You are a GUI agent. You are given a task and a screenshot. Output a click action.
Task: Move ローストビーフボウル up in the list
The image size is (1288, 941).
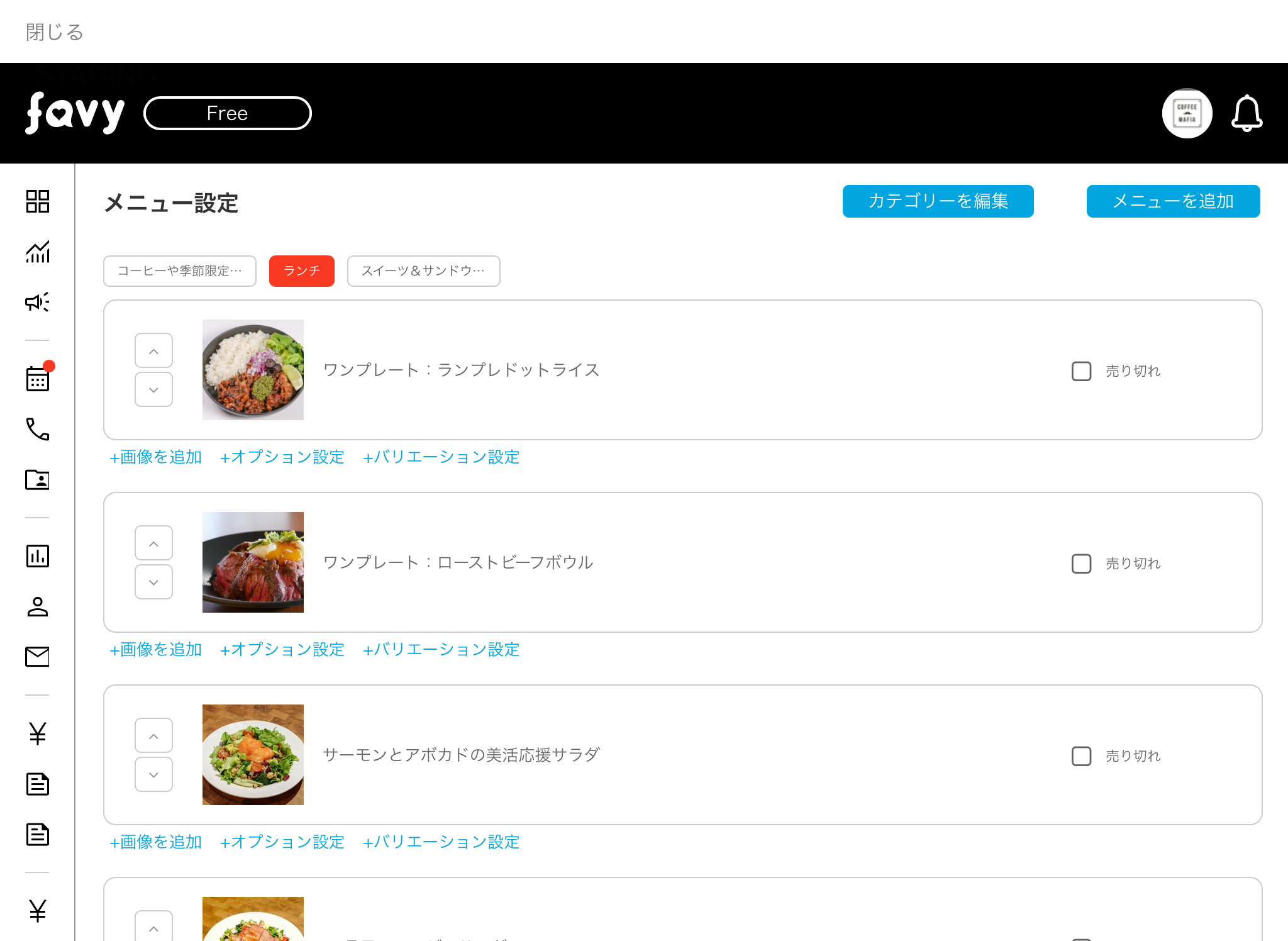point(153,543)
